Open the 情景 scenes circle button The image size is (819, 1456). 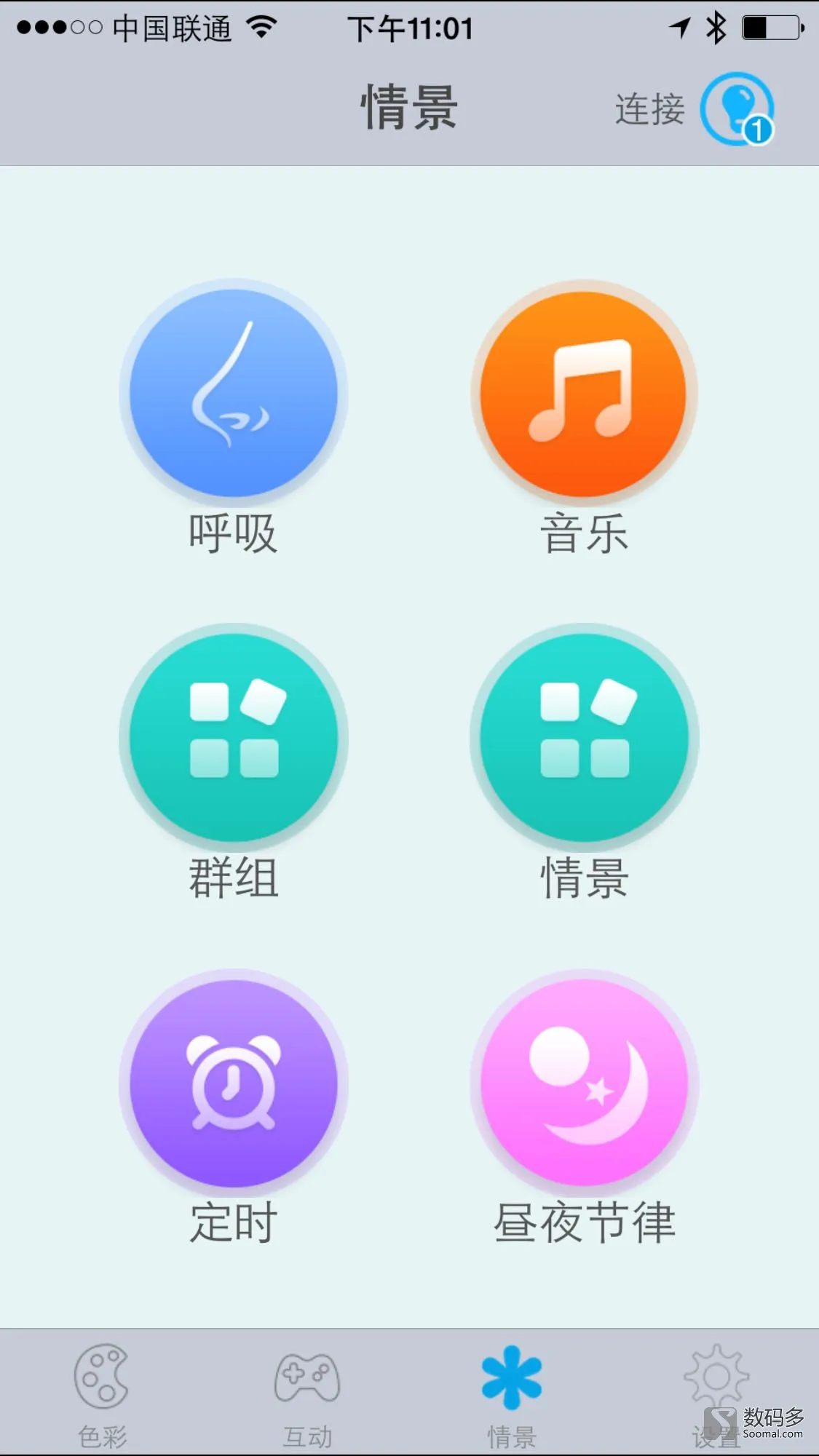584,738
